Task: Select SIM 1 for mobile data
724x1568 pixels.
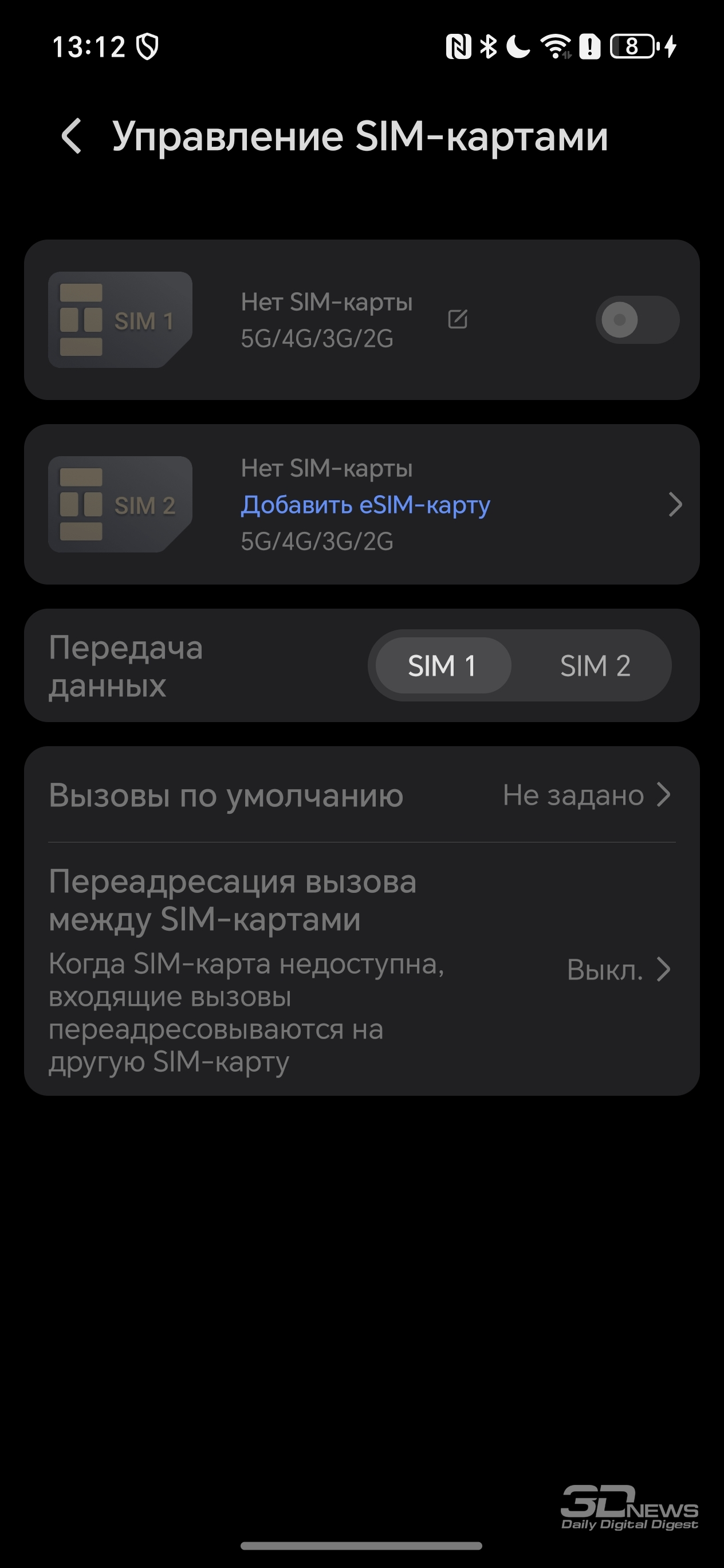Action: tap(443, 665)
